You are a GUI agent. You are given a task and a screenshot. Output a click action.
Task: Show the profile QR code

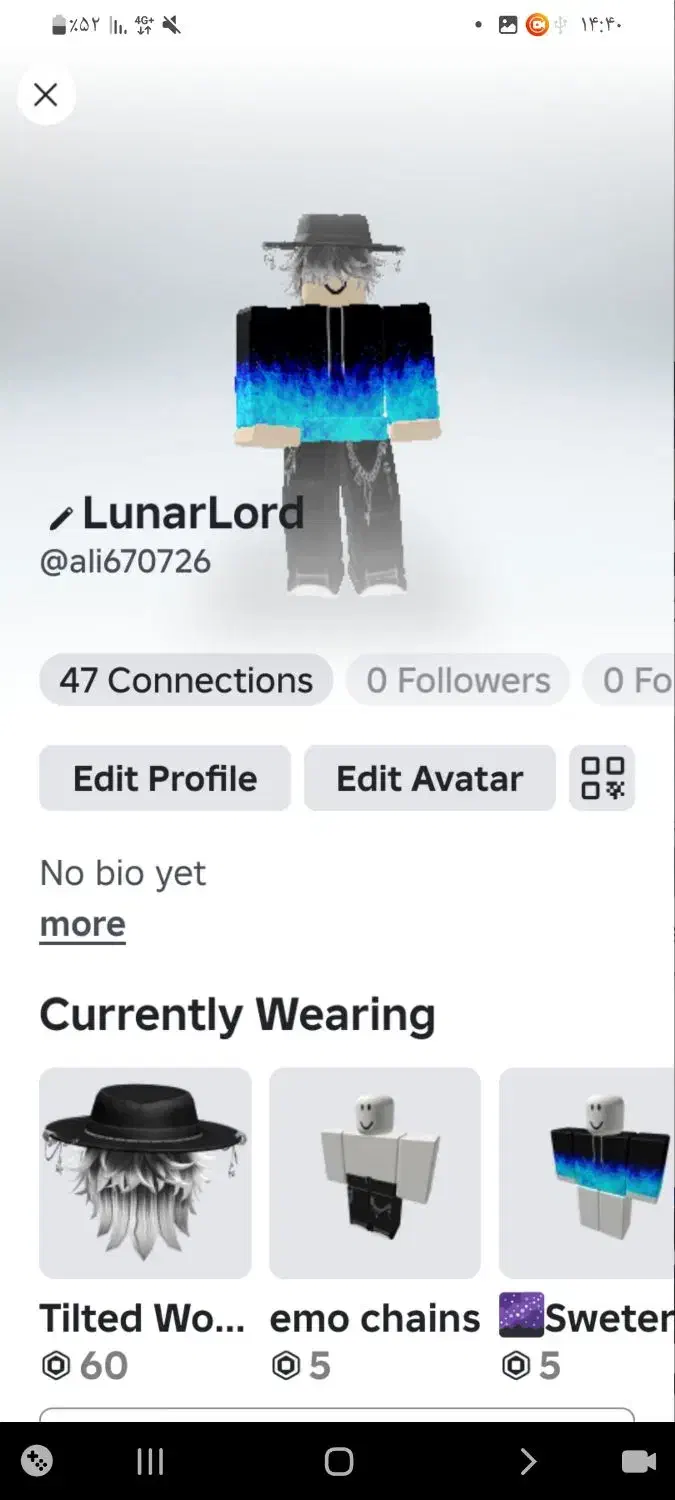[602, 778]
